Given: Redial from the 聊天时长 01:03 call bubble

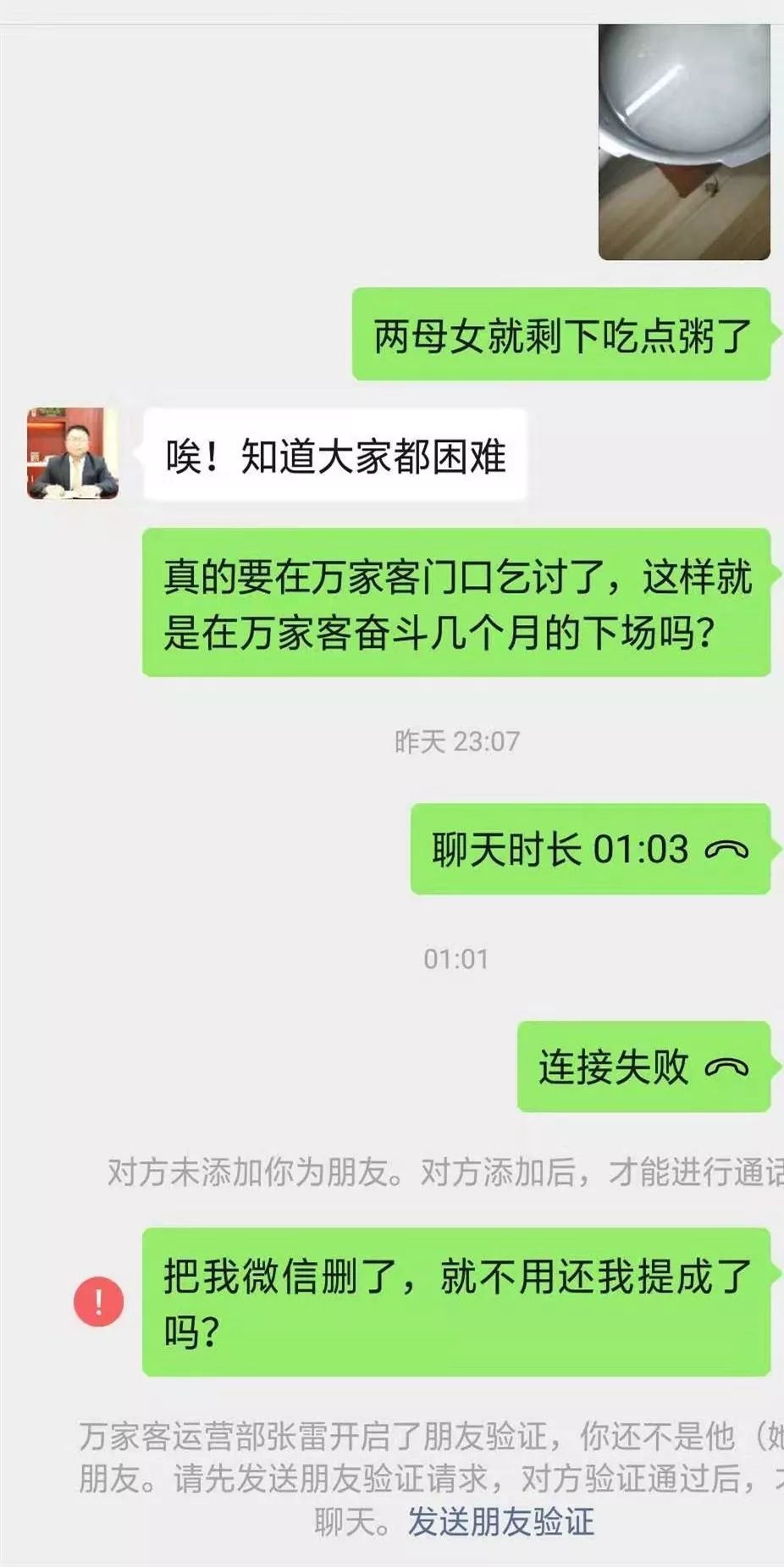Looking at the screenshot, I should 590,849.
